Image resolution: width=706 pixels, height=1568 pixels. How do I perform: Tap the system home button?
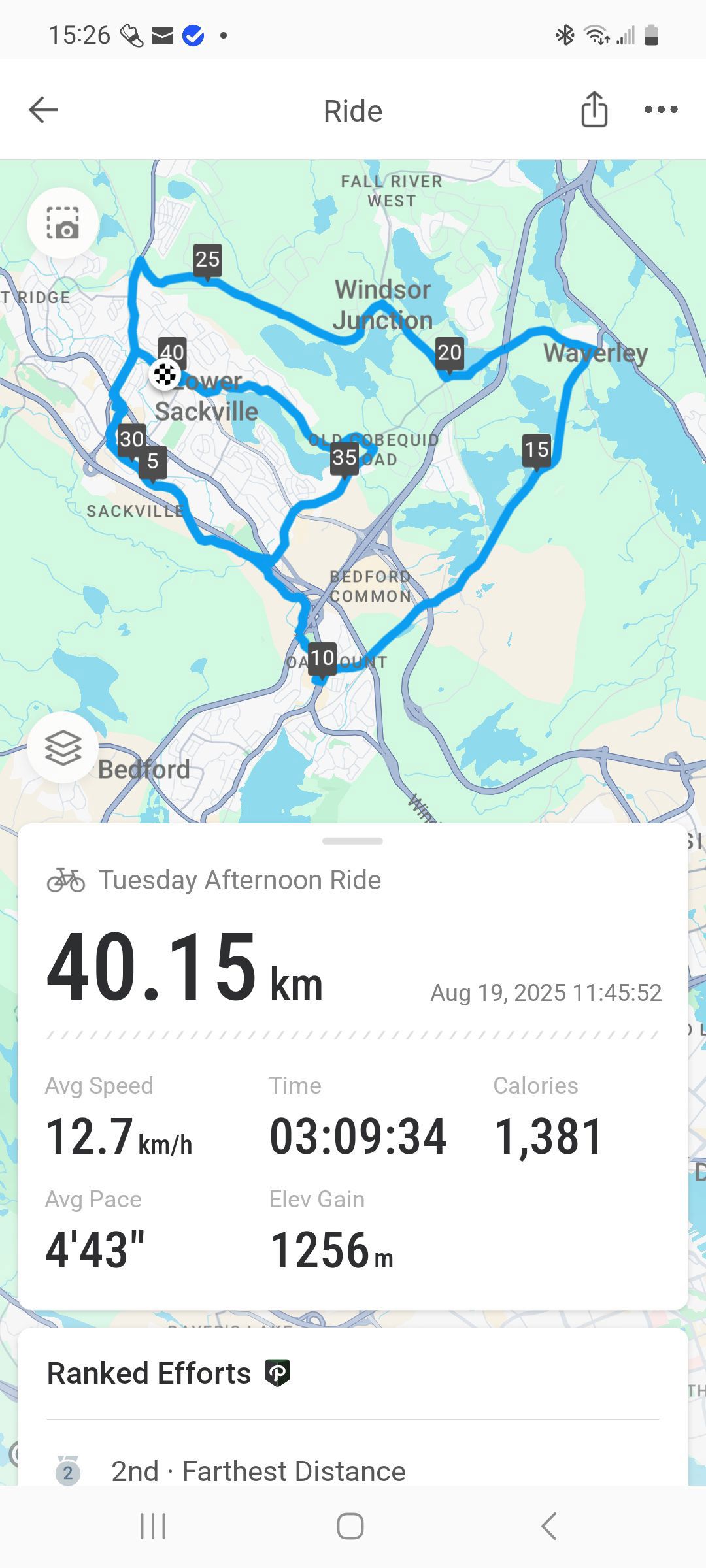(350, 1527)
